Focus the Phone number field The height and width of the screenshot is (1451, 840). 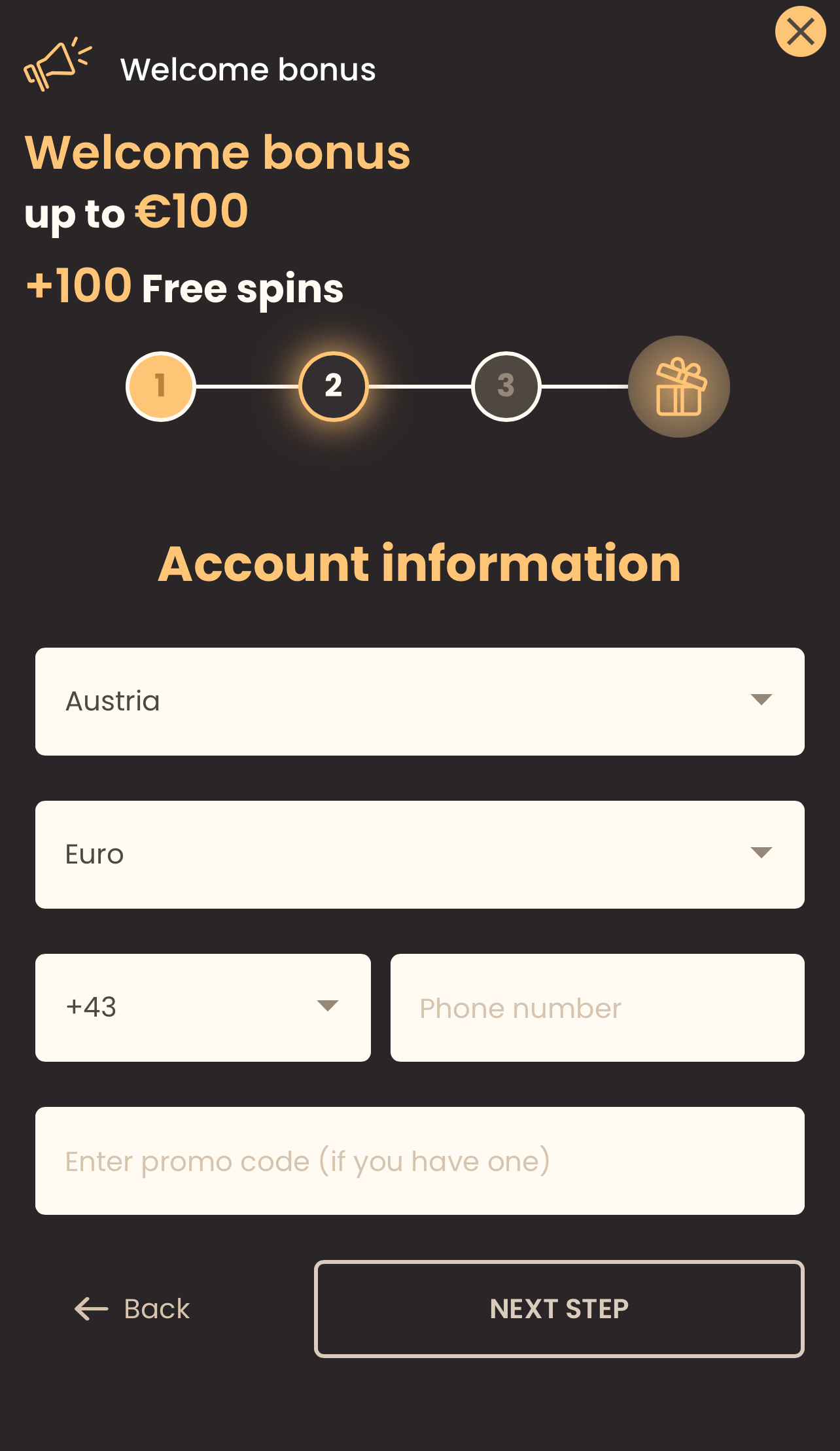(597, 1007)
